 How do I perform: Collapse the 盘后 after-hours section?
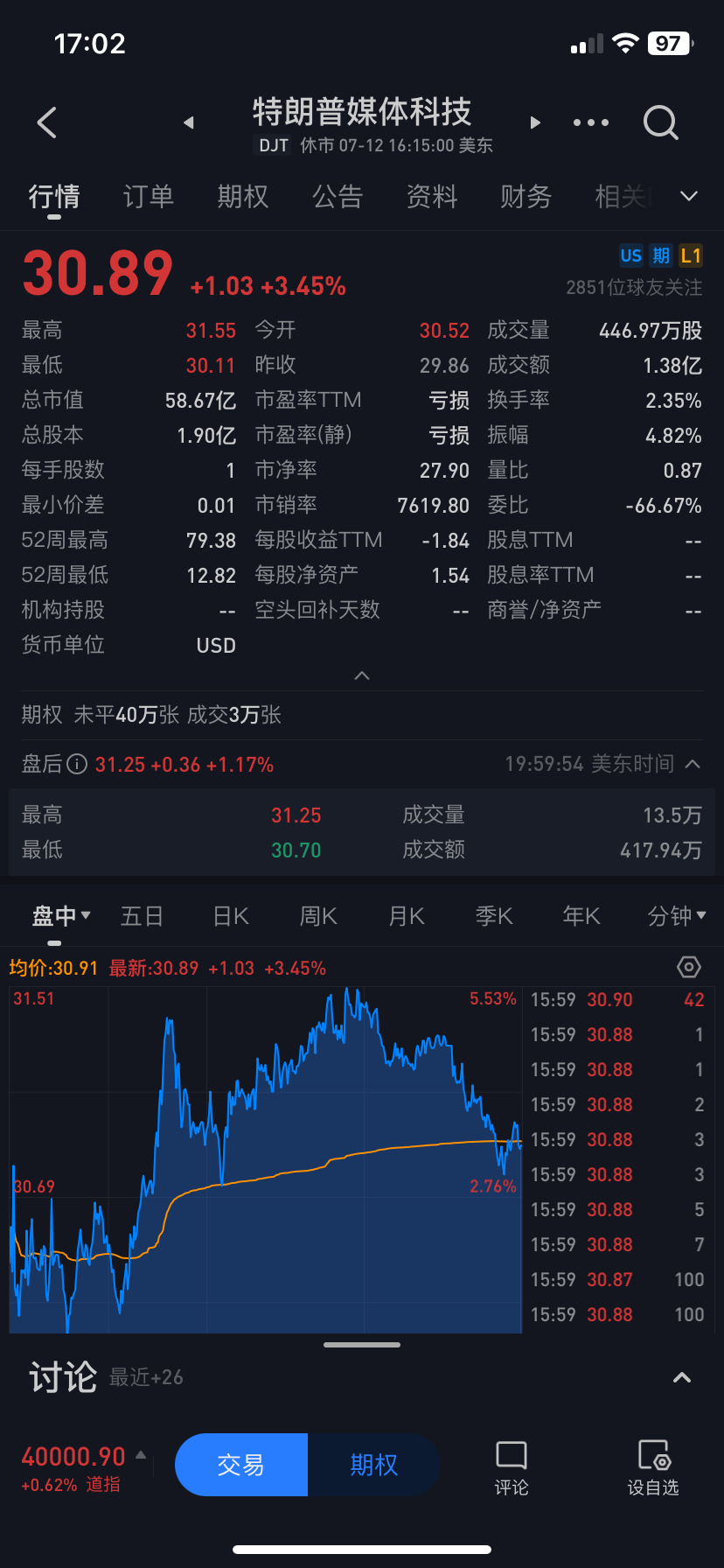[693, 764]
